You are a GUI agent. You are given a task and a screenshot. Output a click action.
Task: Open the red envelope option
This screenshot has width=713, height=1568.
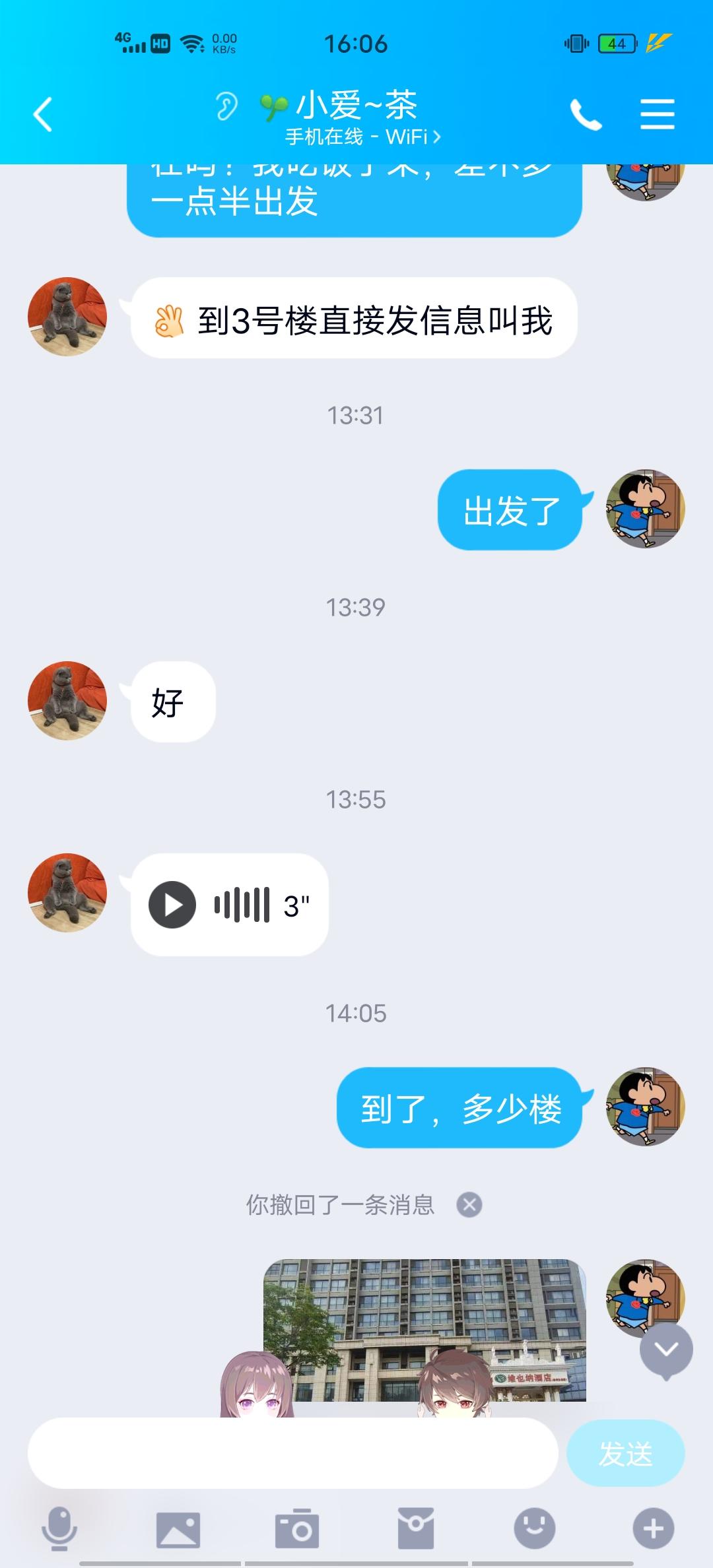pos(416,1528)
